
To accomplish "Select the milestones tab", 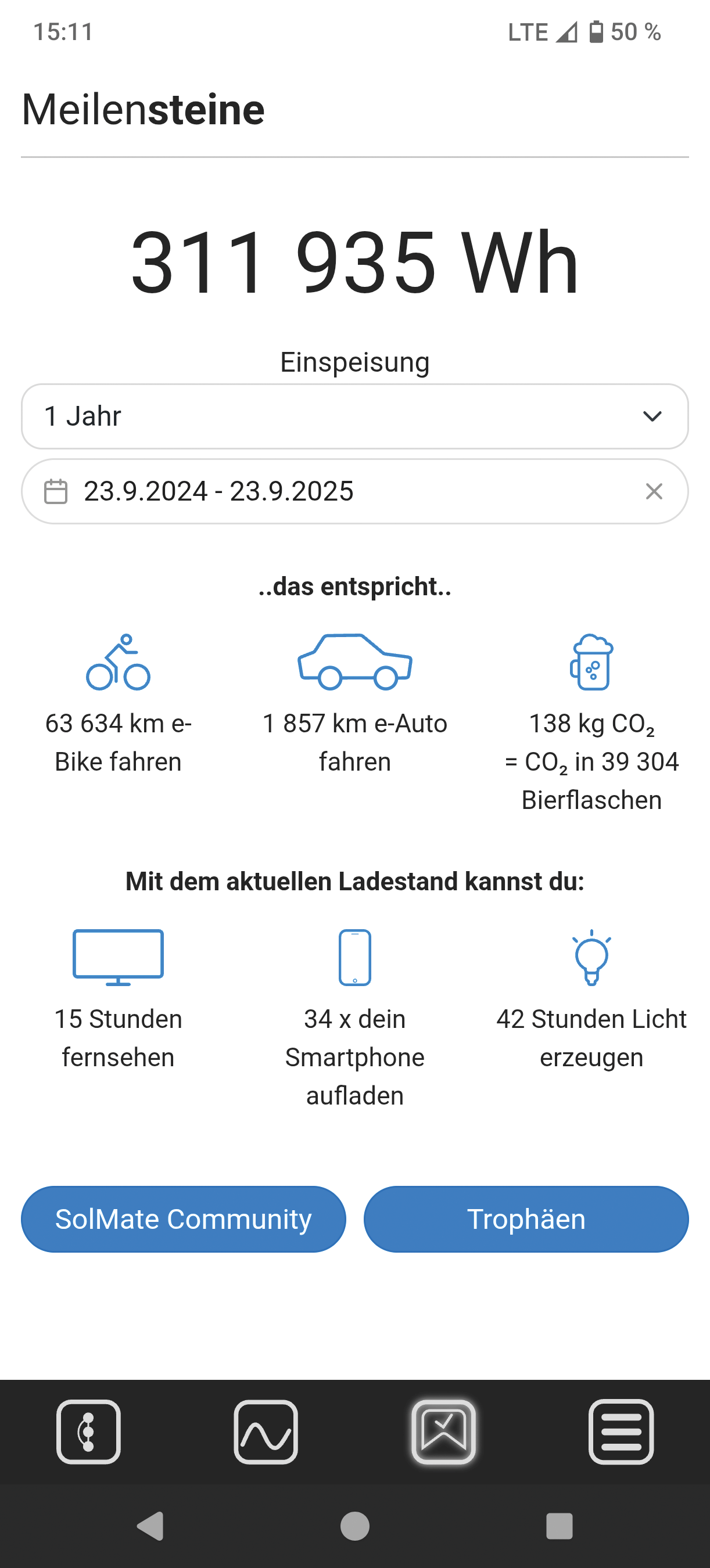I will point(443,1431).
